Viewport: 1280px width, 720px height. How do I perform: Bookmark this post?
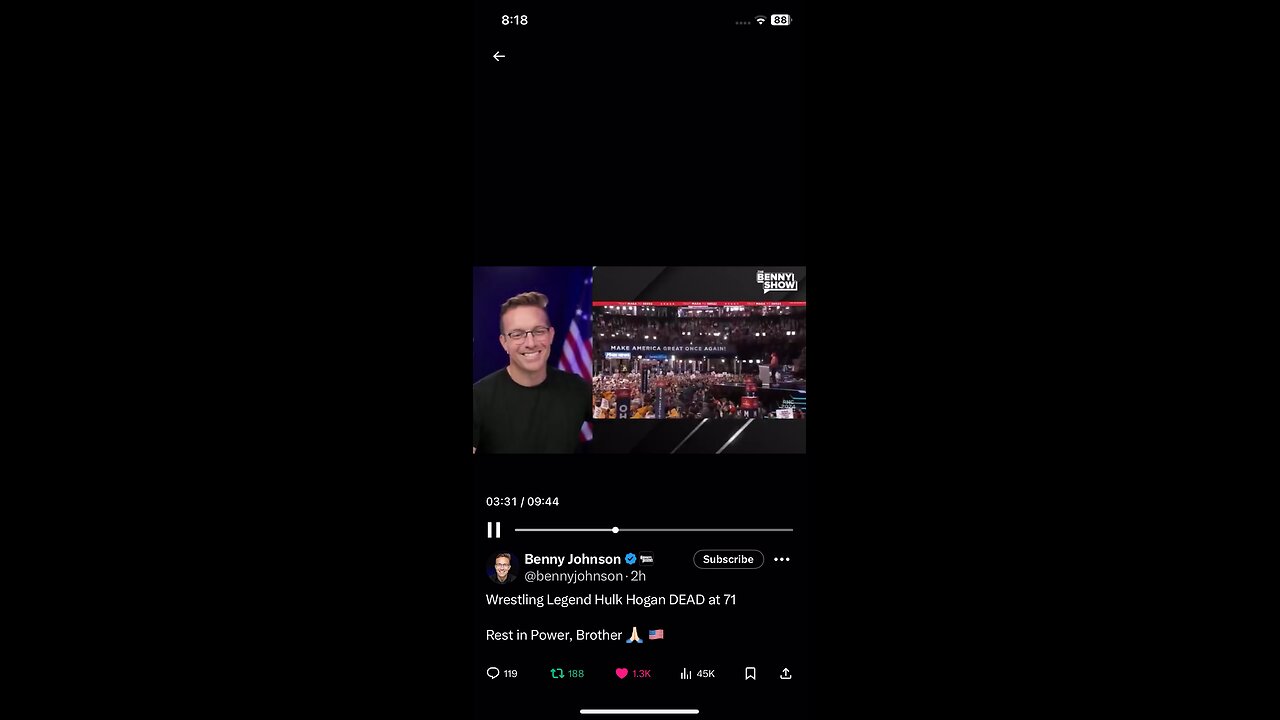click(750, 674)
